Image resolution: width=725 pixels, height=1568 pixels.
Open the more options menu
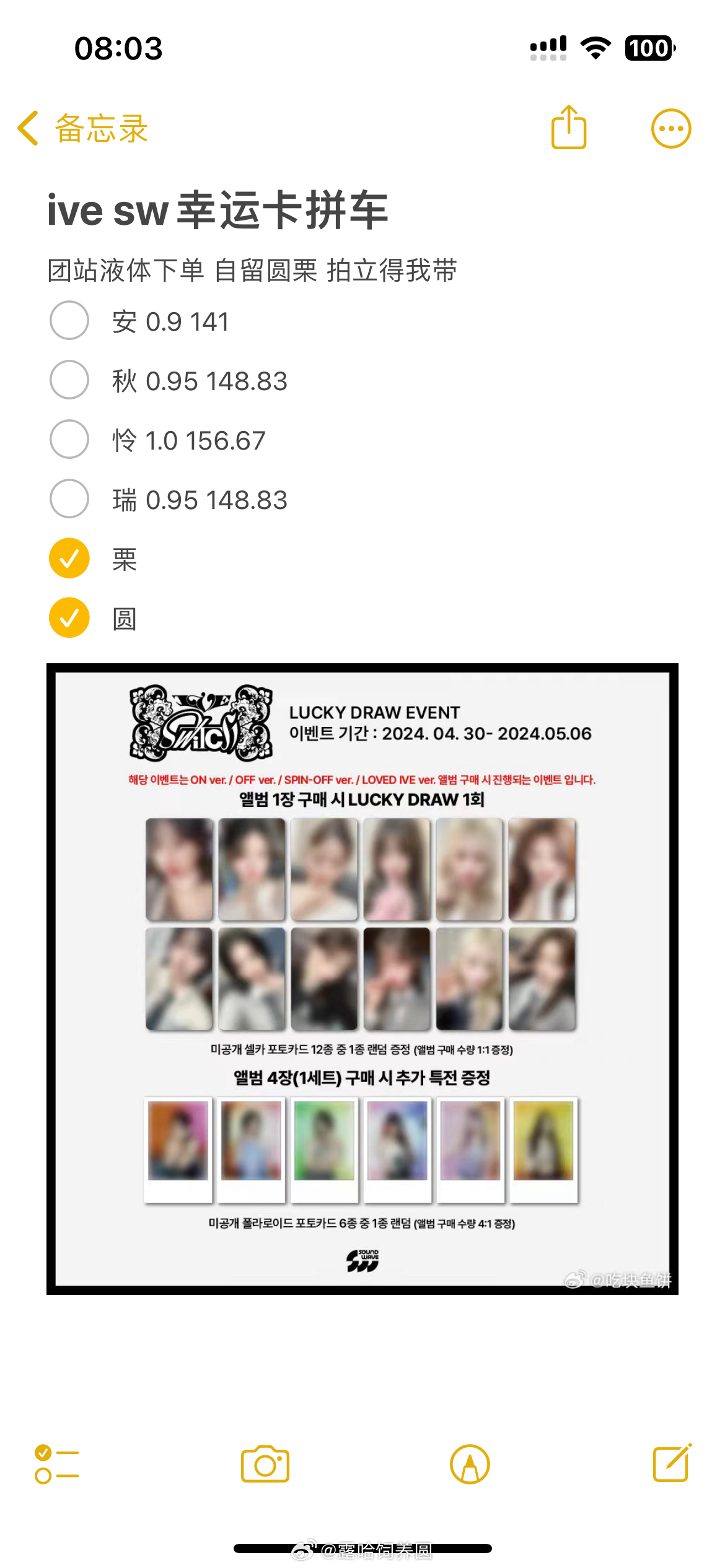(x=671, y=129)
